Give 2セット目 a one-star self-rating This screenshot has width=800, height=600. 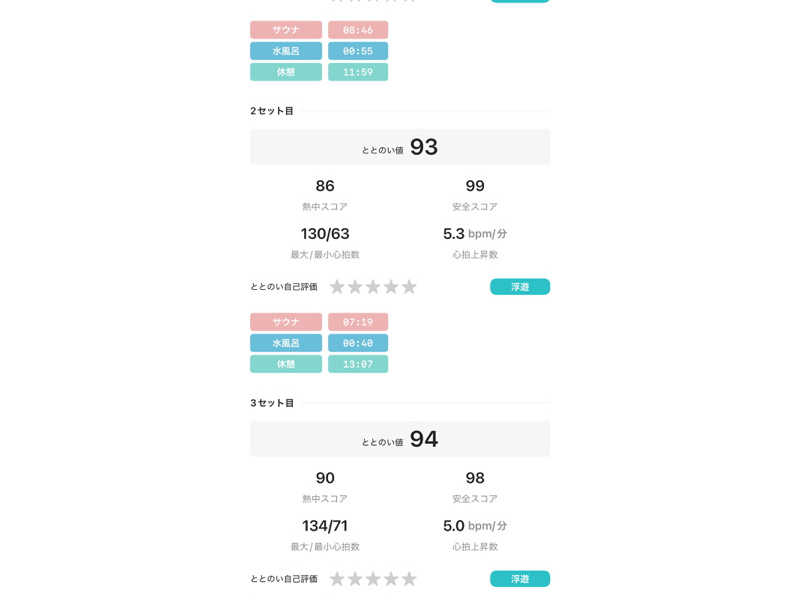click(x=337, y=287)
